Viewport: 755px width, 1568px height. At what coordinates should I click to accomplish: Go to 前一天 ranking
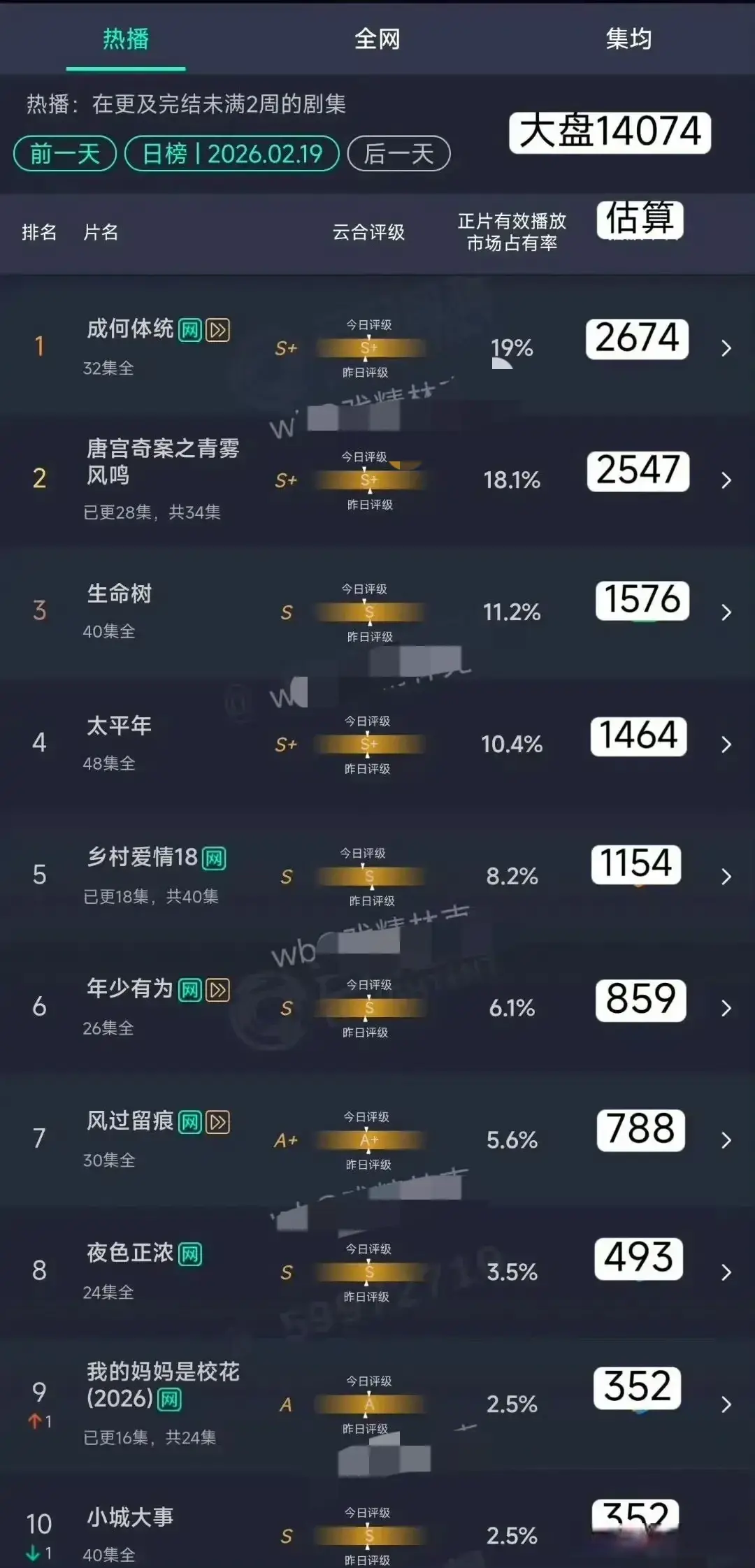[x=65, y=154]
